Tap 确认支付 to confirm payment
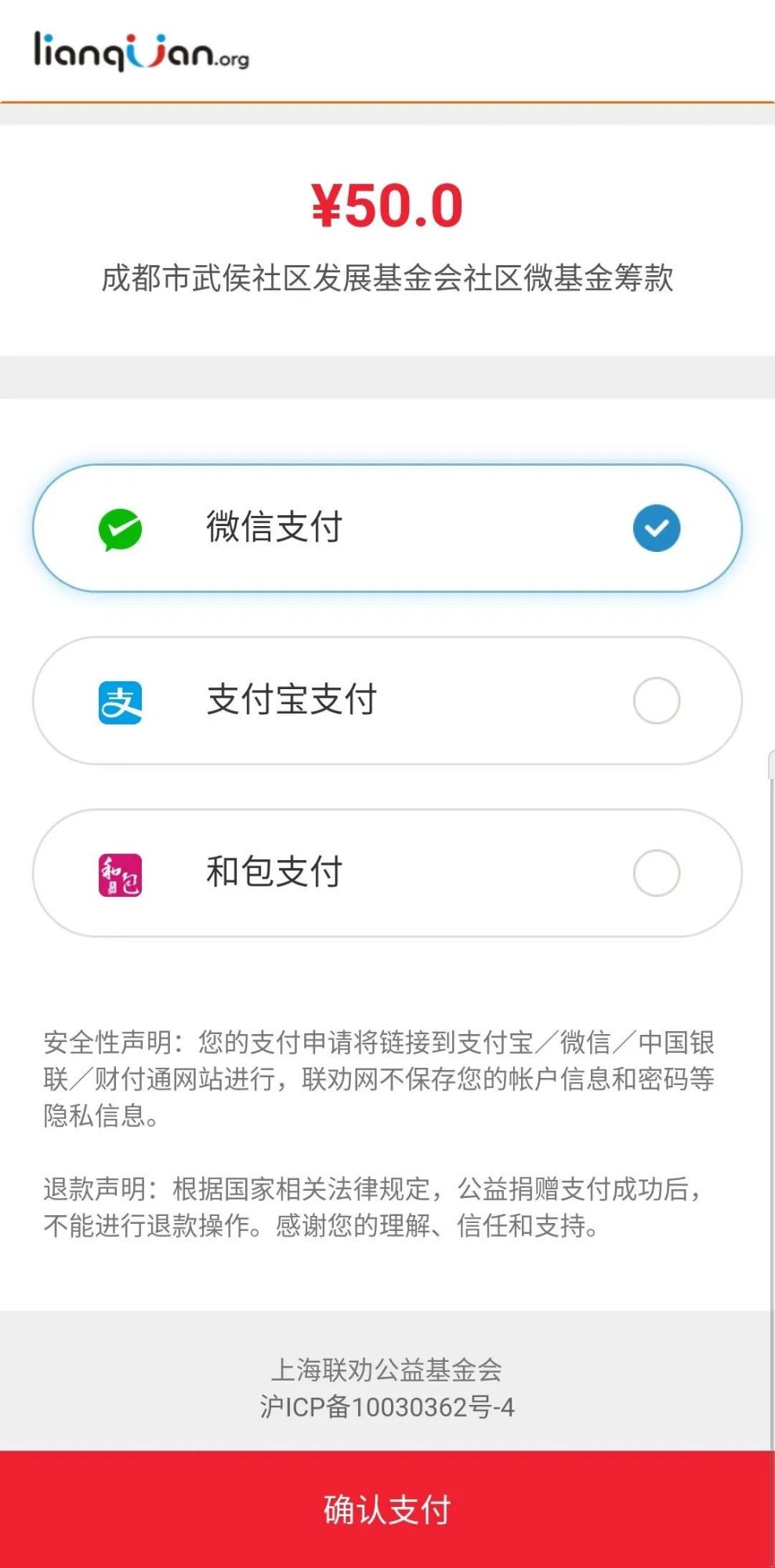 click(x=387, y=1509)
